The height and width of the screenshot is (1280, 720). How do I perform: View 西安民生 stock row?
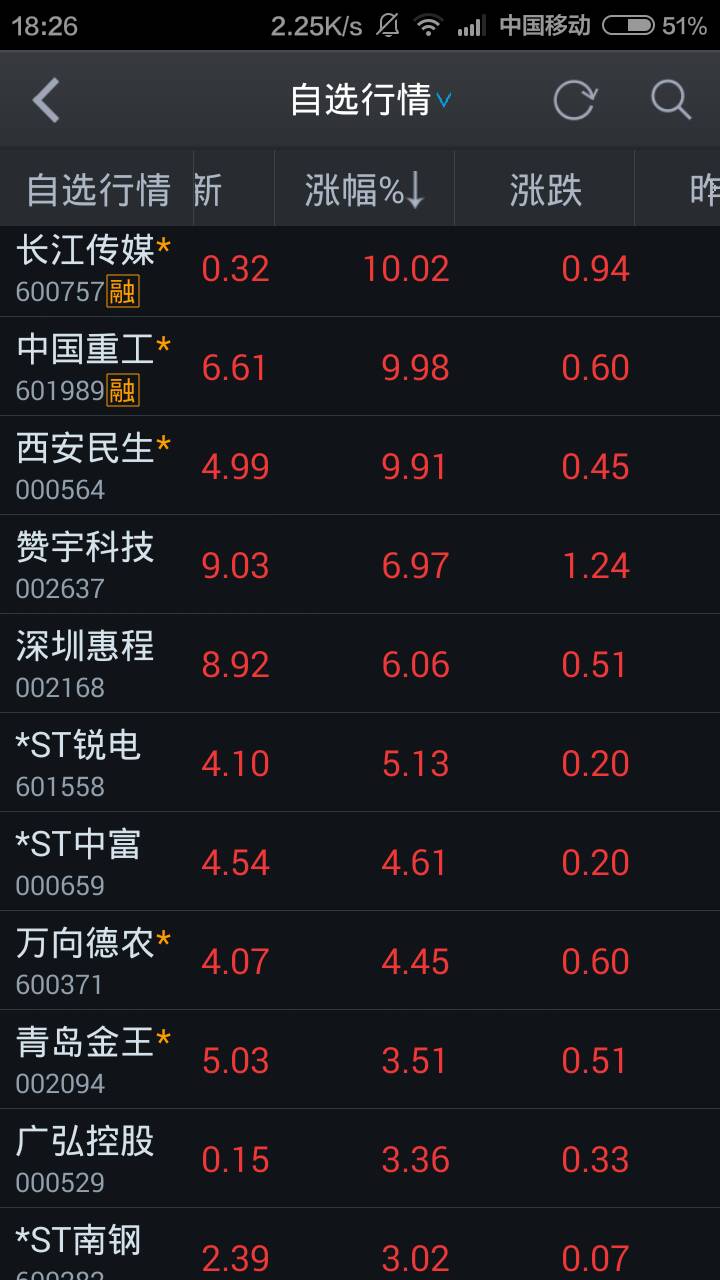(360, 465)
